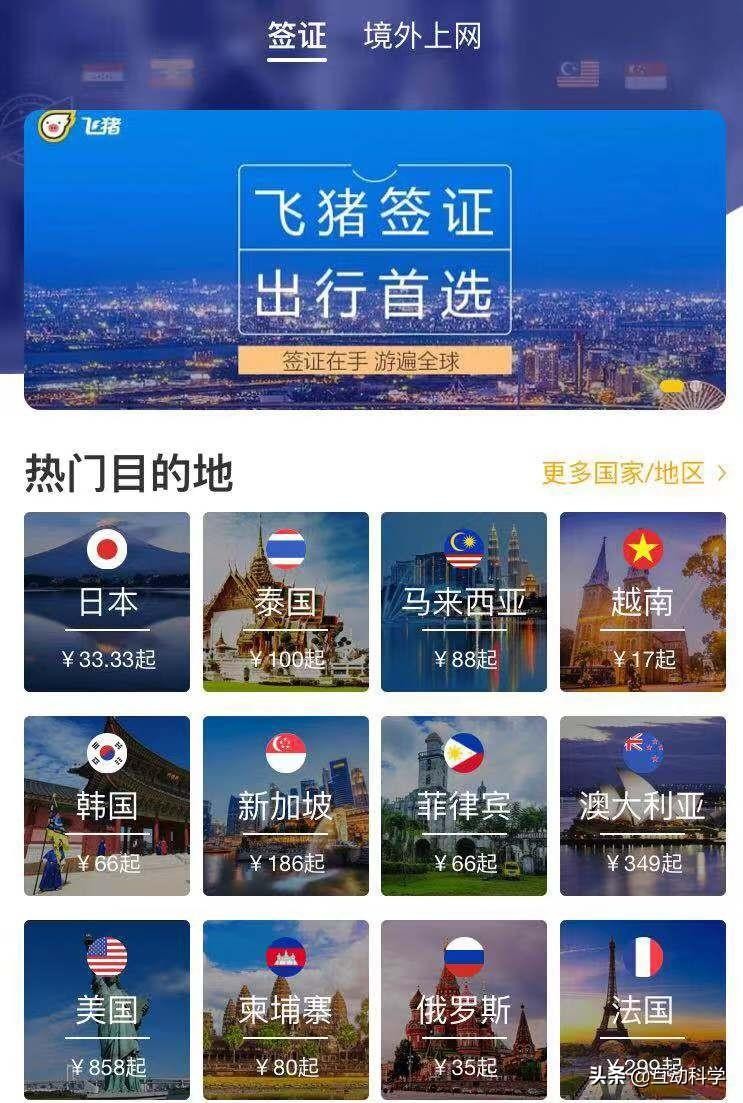
Task: Tap the Vietnam flag icon on 越南 card
Action: point(642,550)
